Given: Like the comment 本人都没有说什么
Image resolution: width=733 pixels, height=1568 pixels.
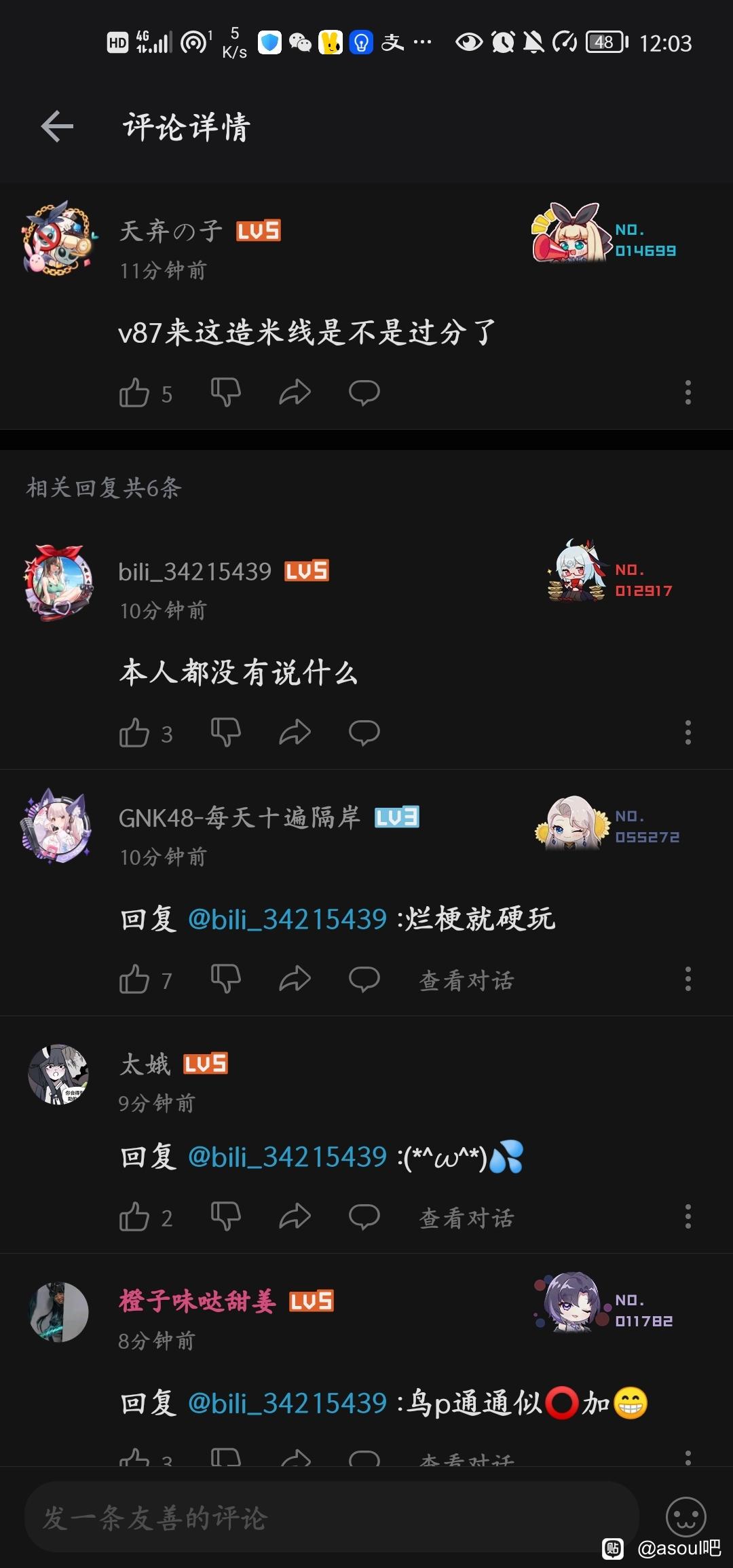Looking at the screenshot, I should 134,732.
